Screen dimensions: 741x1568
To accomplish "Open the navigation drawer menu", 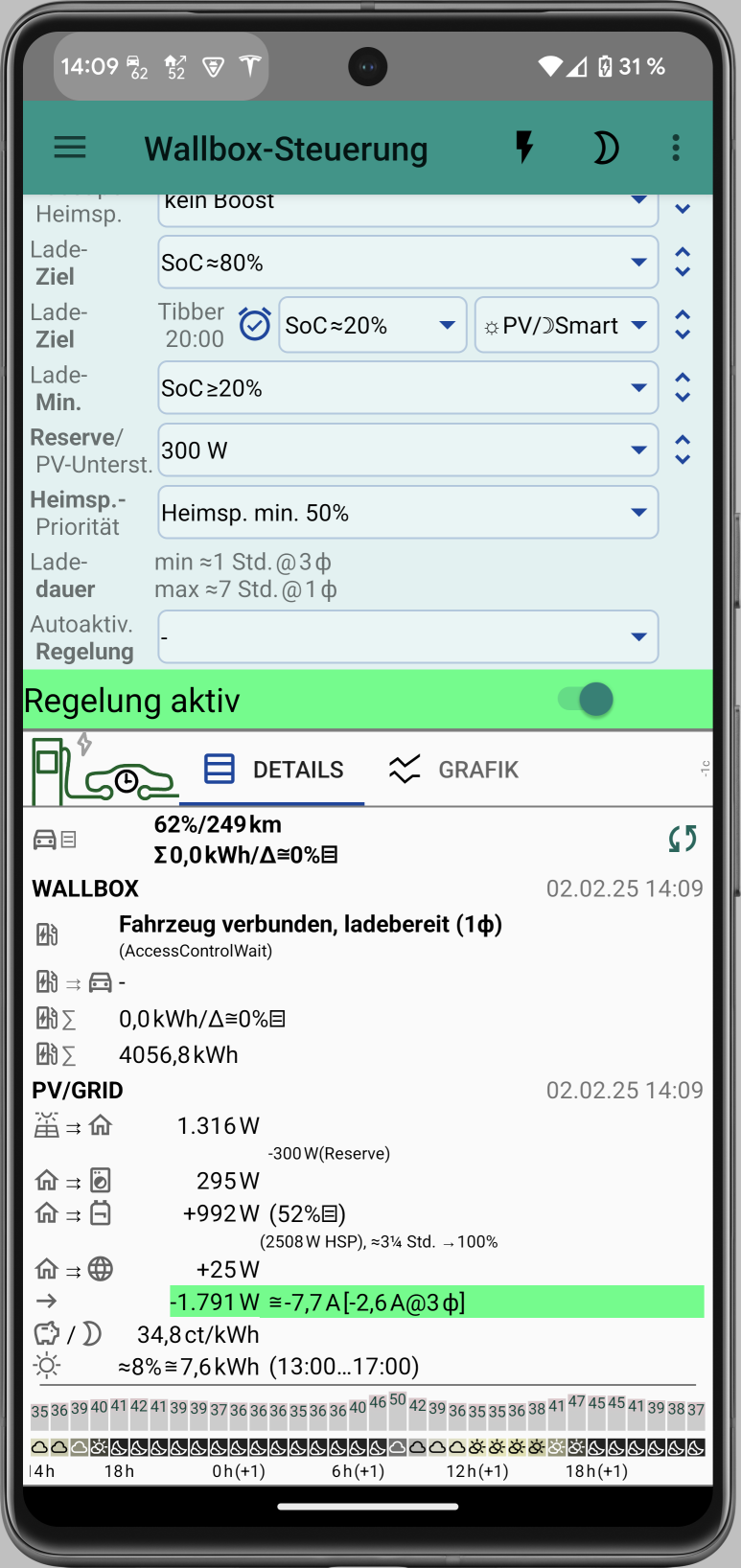I will pos(69,148).
